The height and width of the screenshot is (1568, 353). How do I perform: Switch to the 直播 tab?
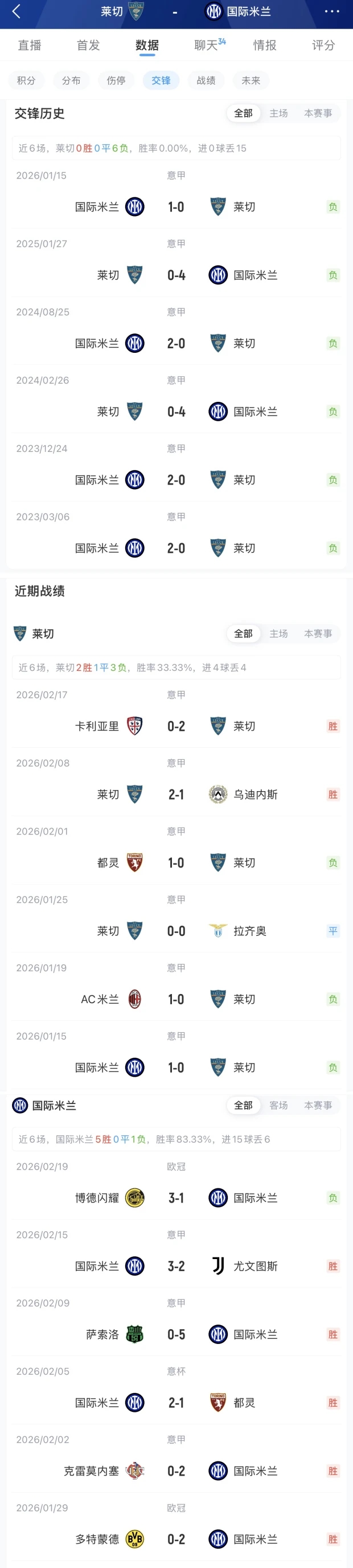[30, 45]
